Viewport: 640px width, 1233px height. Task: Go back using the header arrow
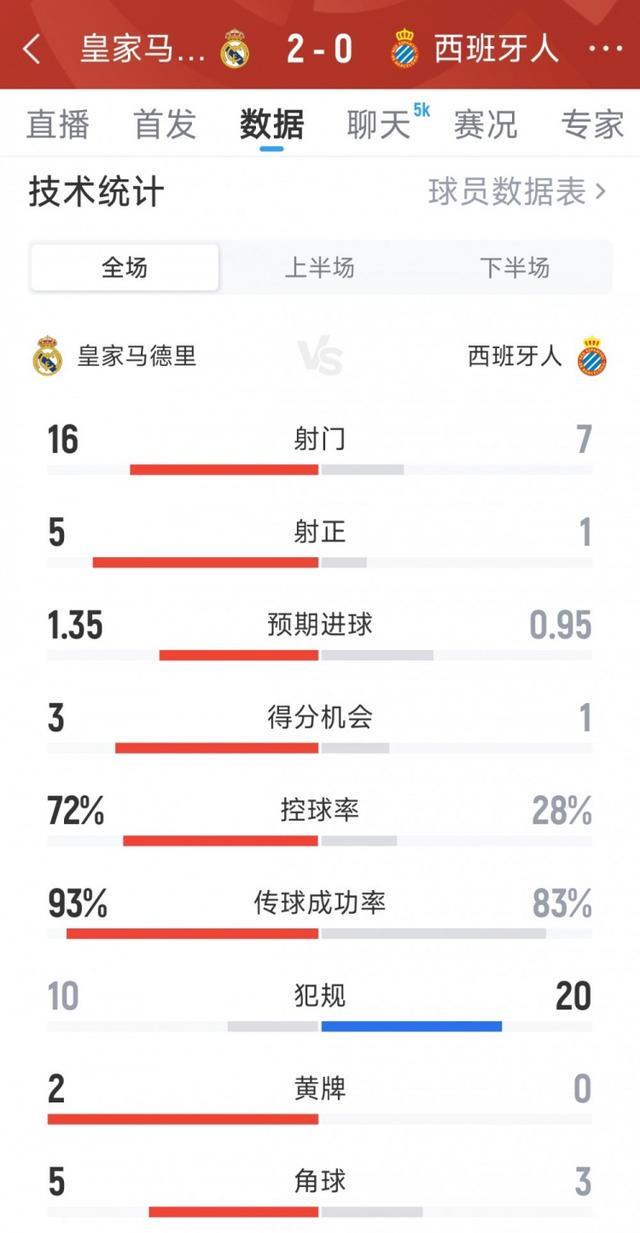pyautogui.click(x=32, y=48)
